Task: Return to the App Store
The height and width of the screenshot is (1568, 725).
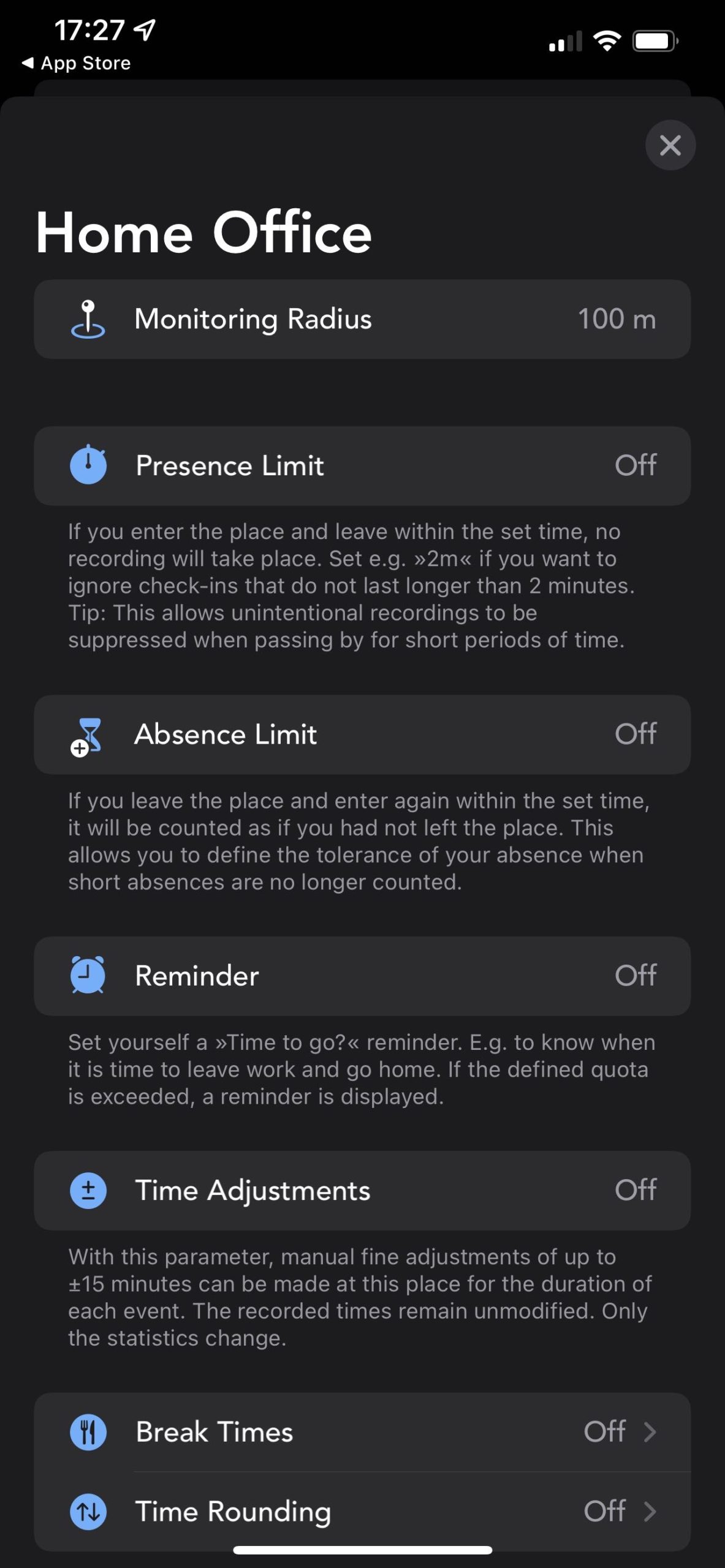Action: tap(77, 63)
